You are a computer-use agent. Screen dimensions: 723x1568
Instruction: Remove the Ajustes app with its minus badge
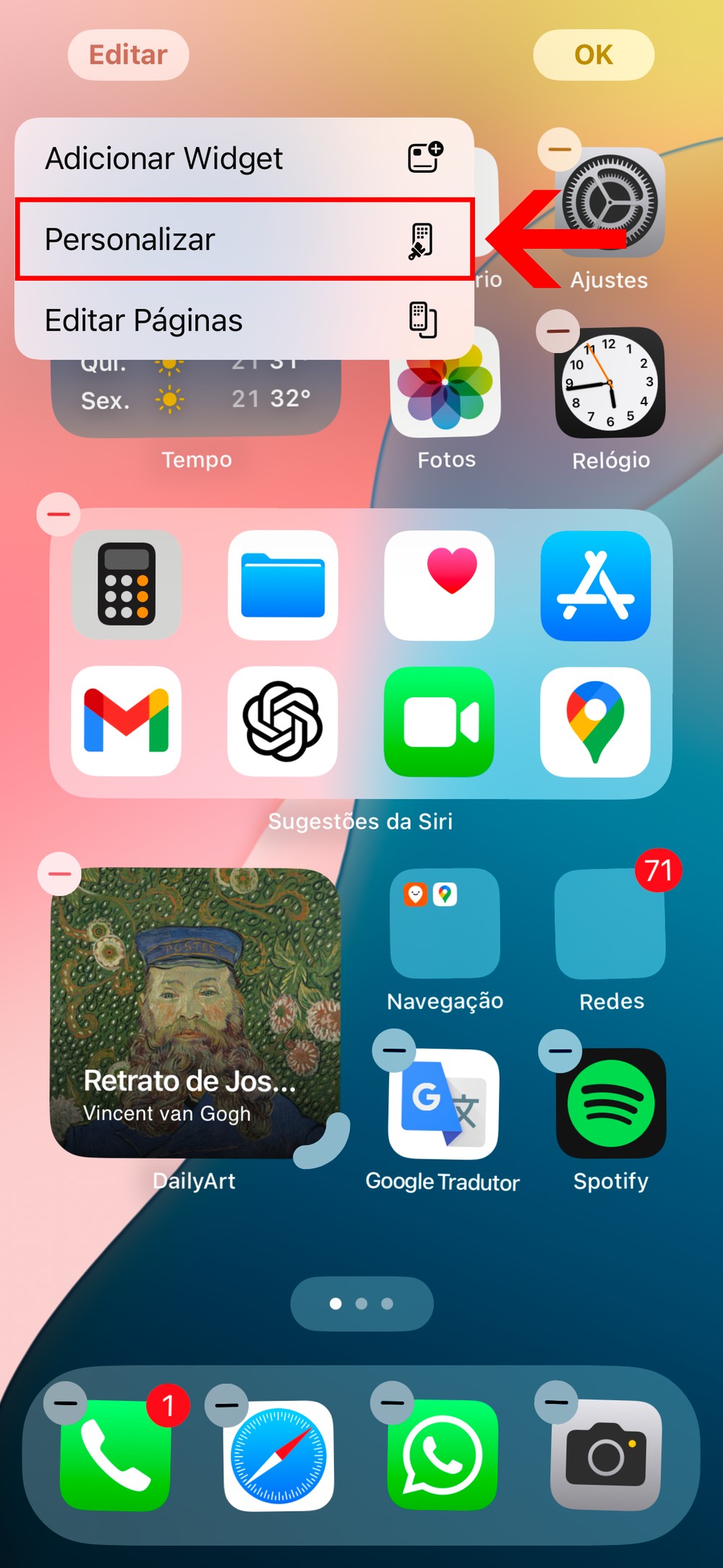click(560, 150)
